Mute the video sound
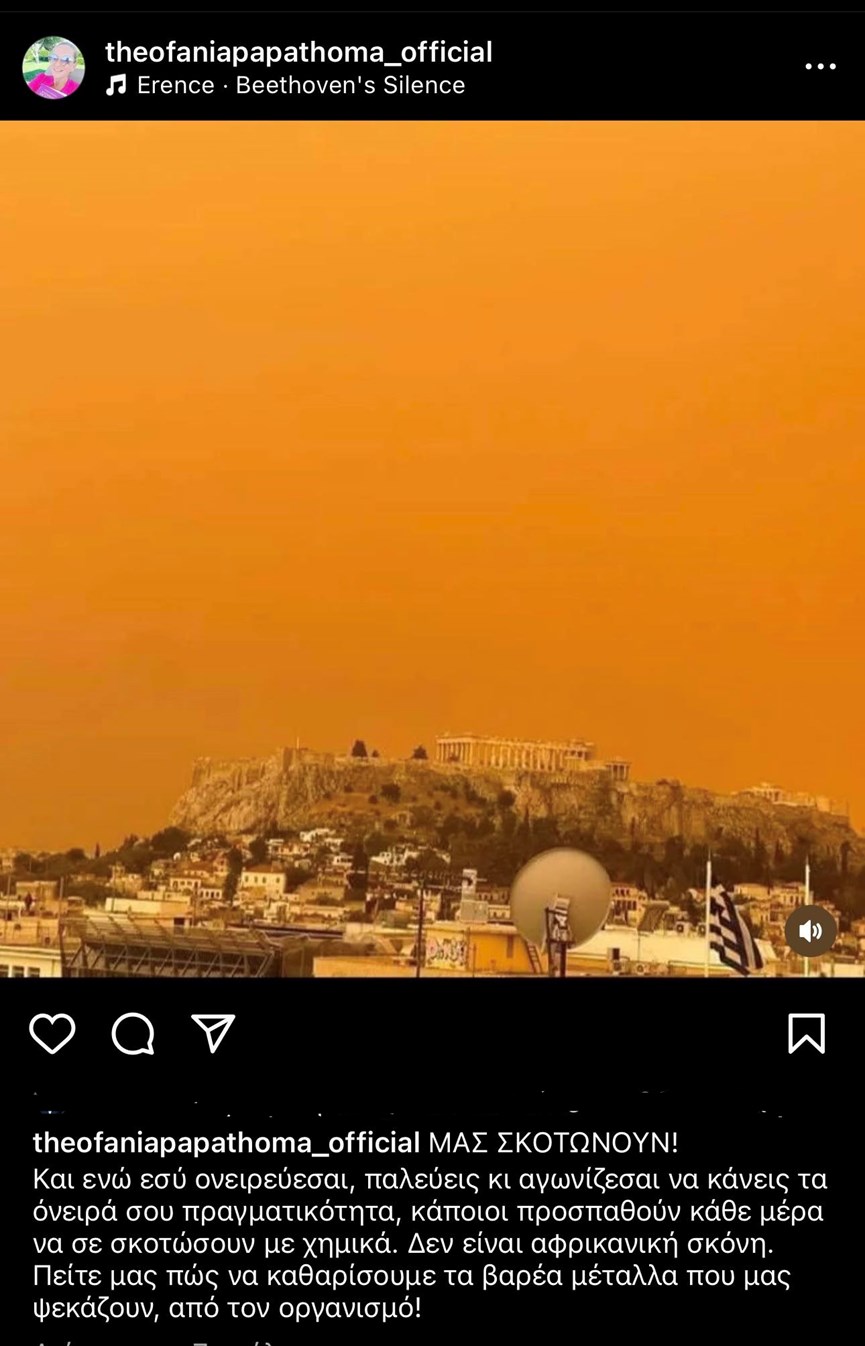The image size is (865, 1346). [810, 931]
